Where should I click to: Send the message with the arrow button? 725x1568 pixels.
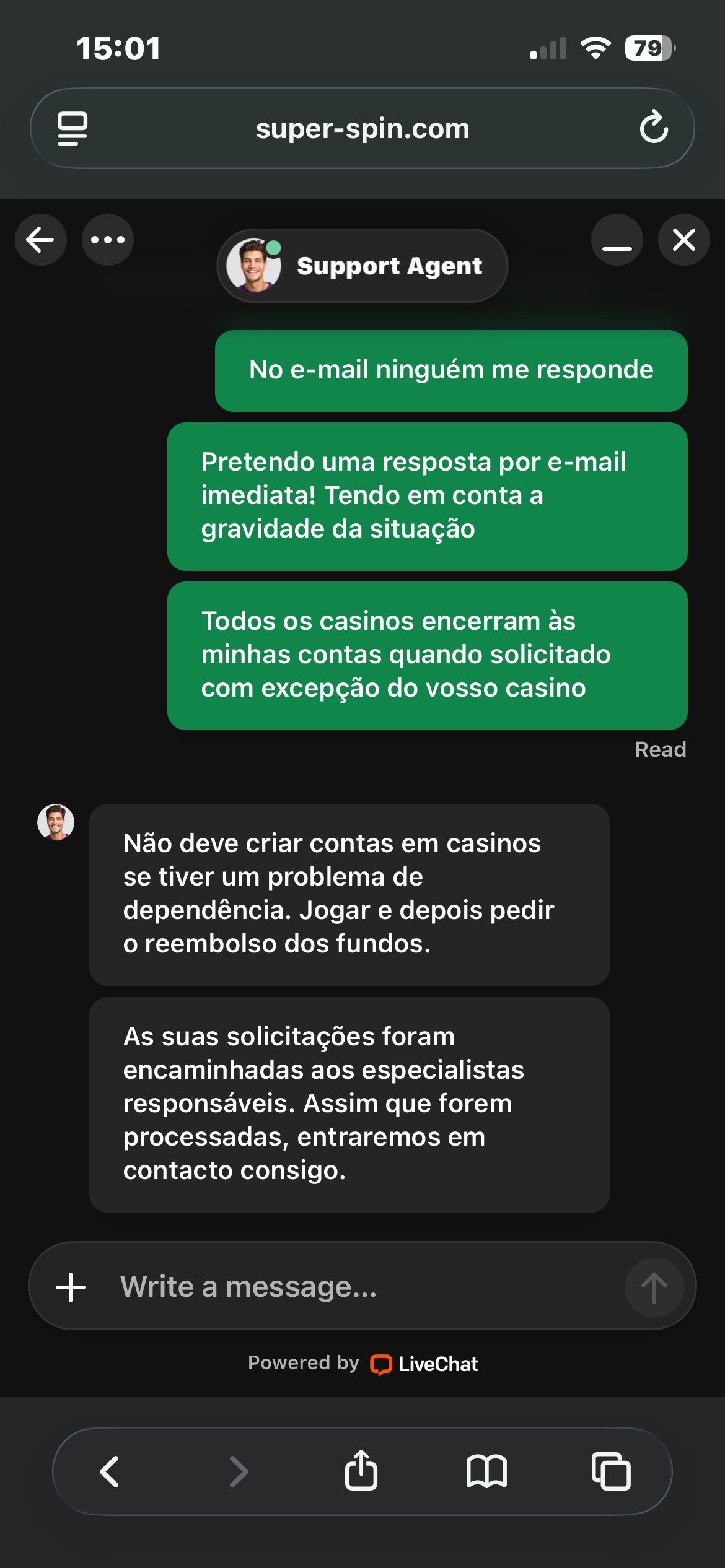(x=654, y=1287)
